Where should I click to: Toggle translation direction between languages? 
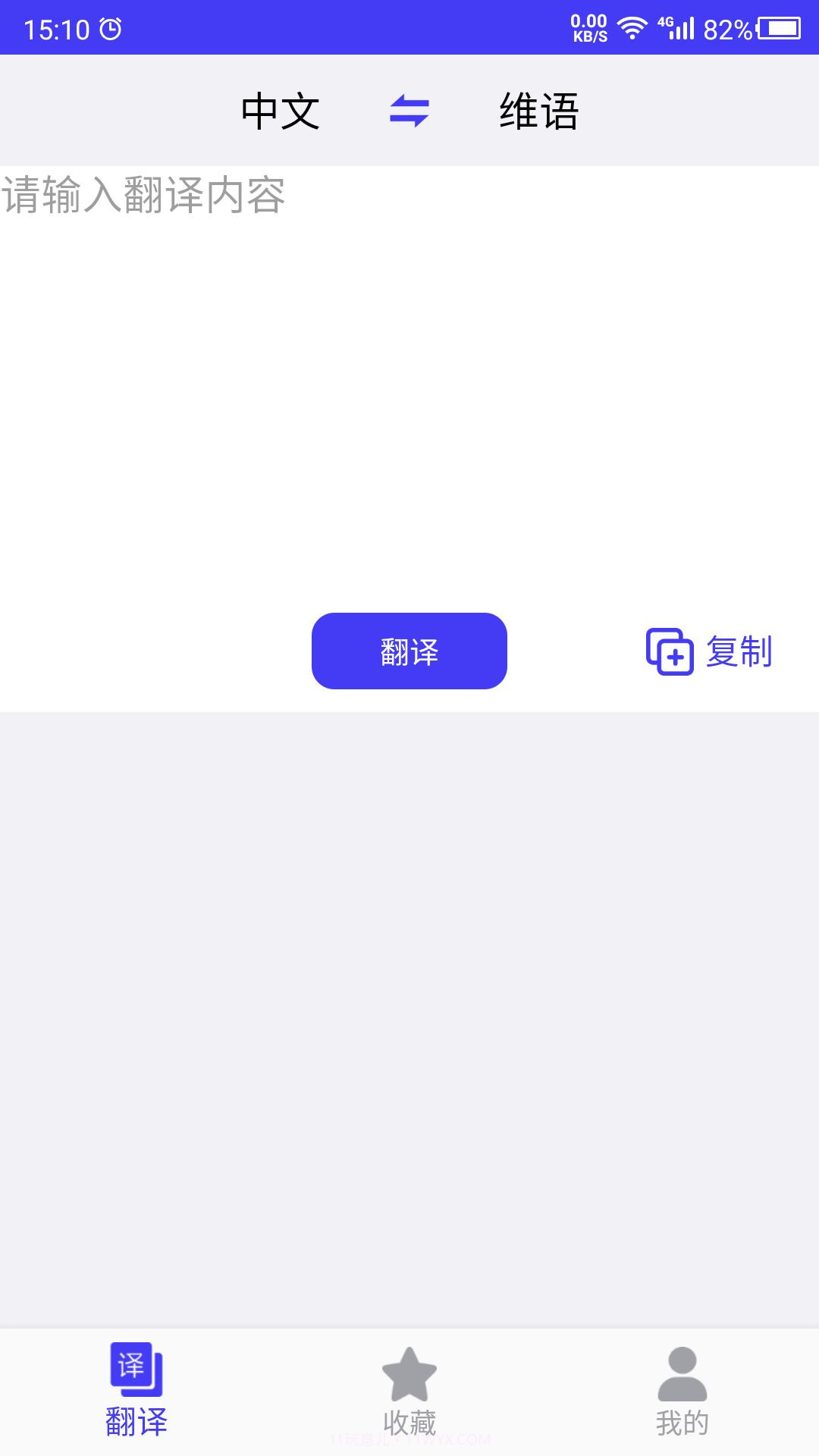tap(409, 111)
